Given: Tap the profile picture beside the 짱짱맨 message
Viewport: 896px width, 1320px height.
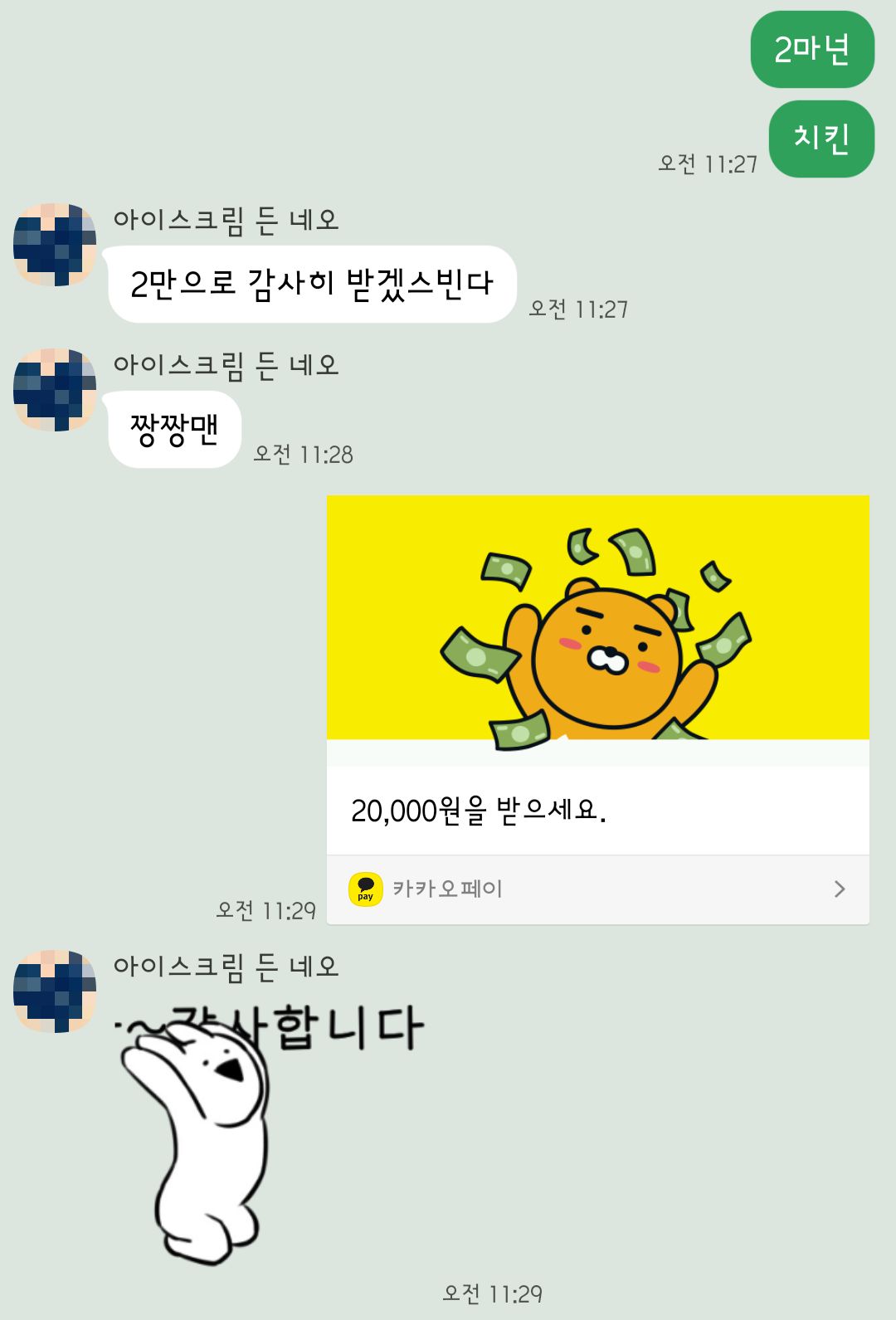Looking at the screenshot, I should pos(55,390).
